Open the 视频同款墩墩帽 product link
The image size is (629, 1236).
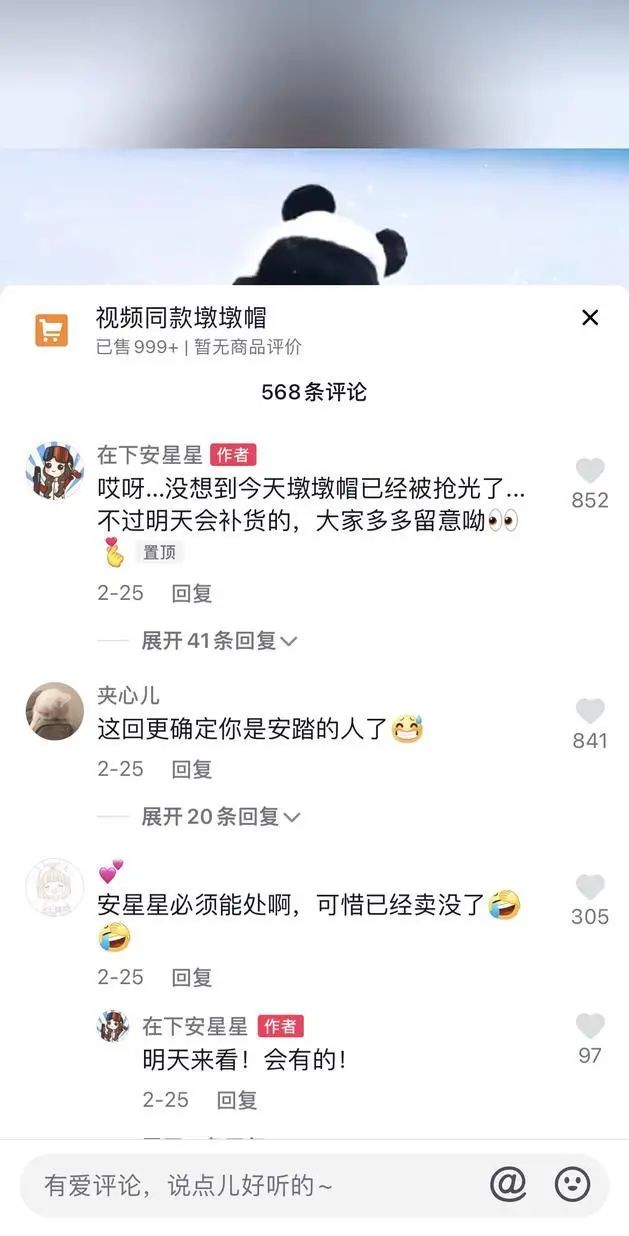point(181,318)
